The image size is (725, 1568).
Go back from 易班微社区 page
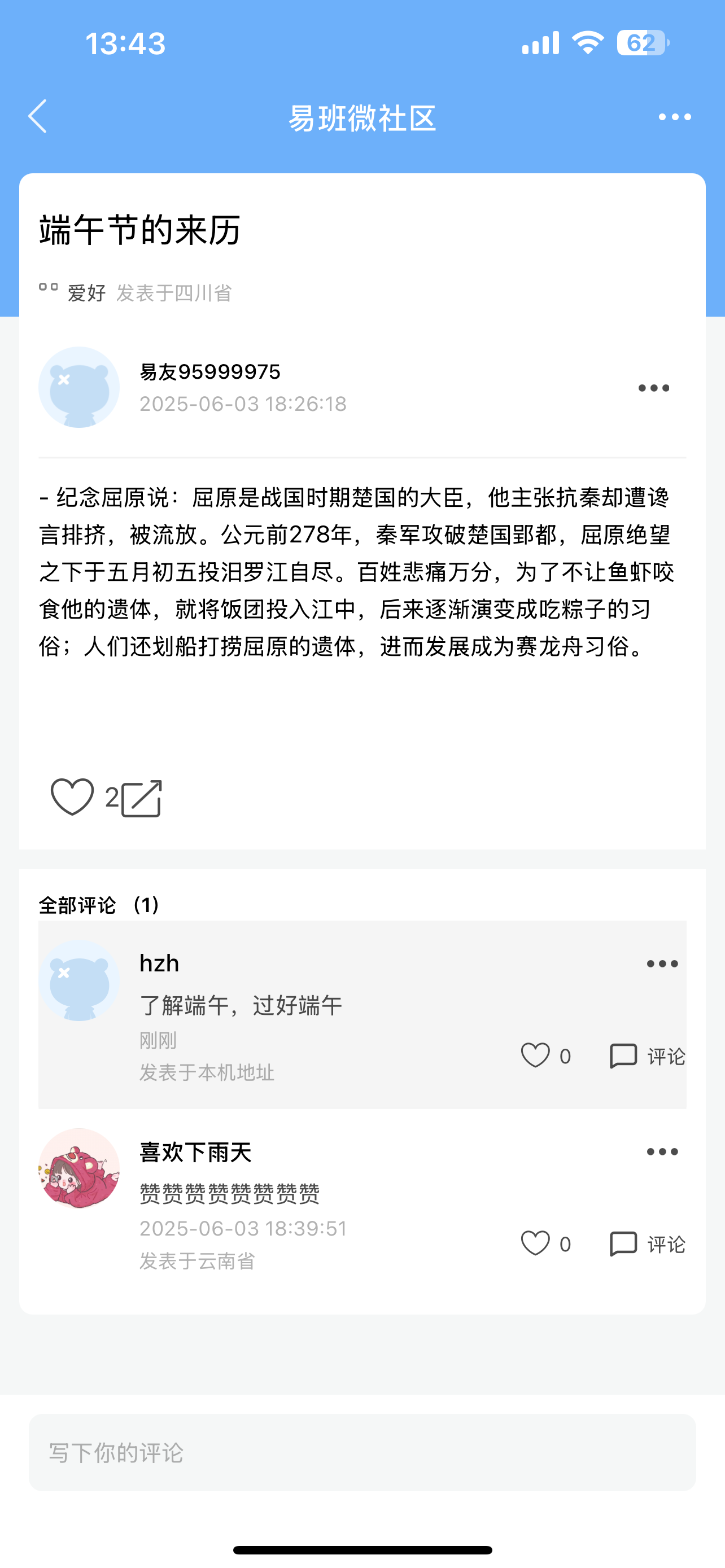[x=38, y=116]
